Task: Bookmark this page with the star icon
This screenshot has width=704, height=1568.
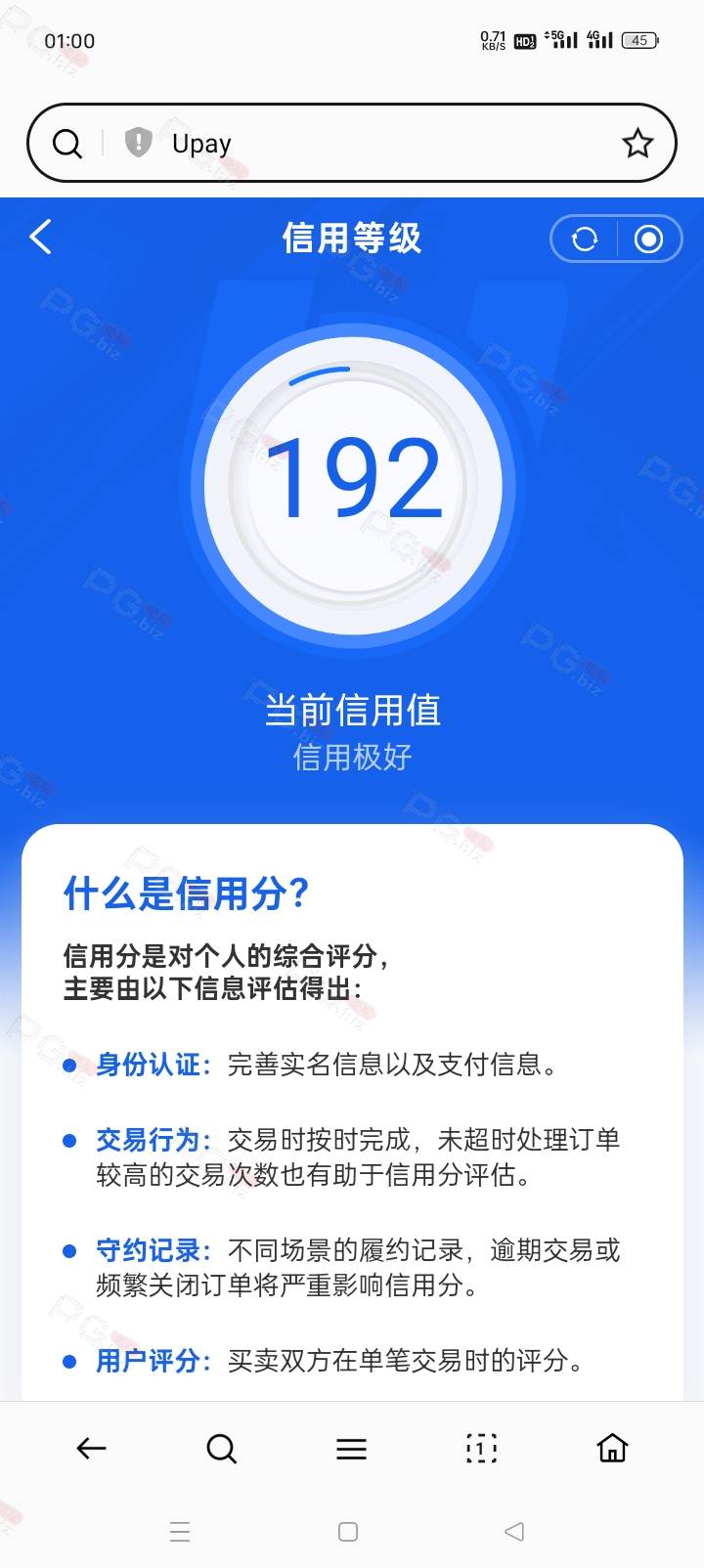Action: [x=638, y=144]
